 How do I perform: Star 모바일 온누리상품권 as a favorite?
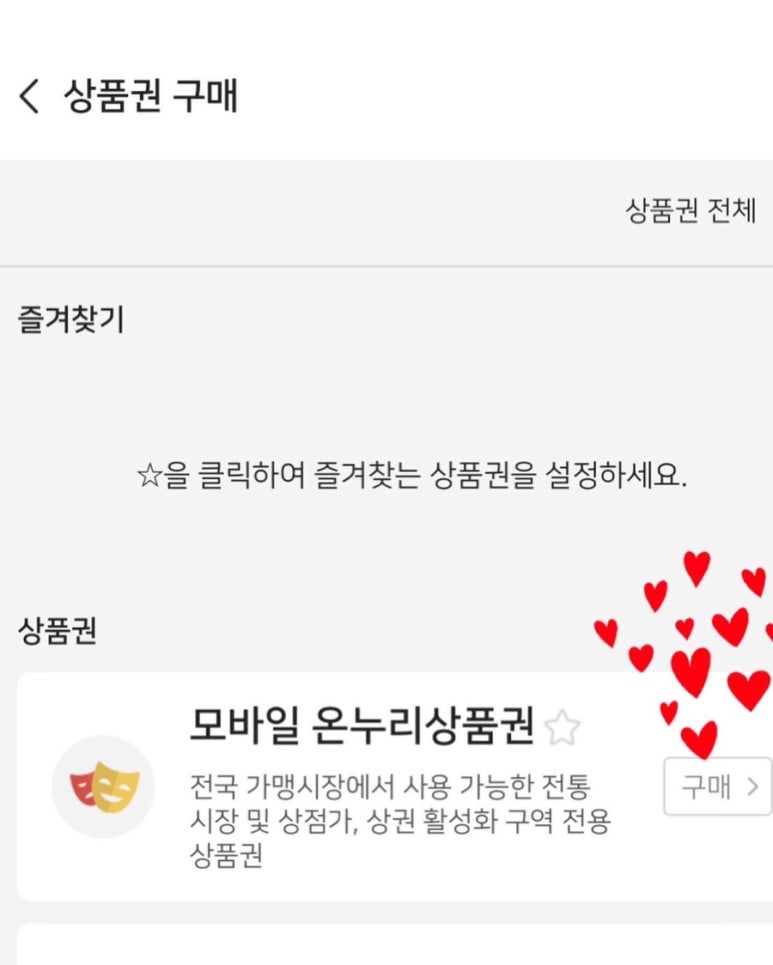coord(563,728)
